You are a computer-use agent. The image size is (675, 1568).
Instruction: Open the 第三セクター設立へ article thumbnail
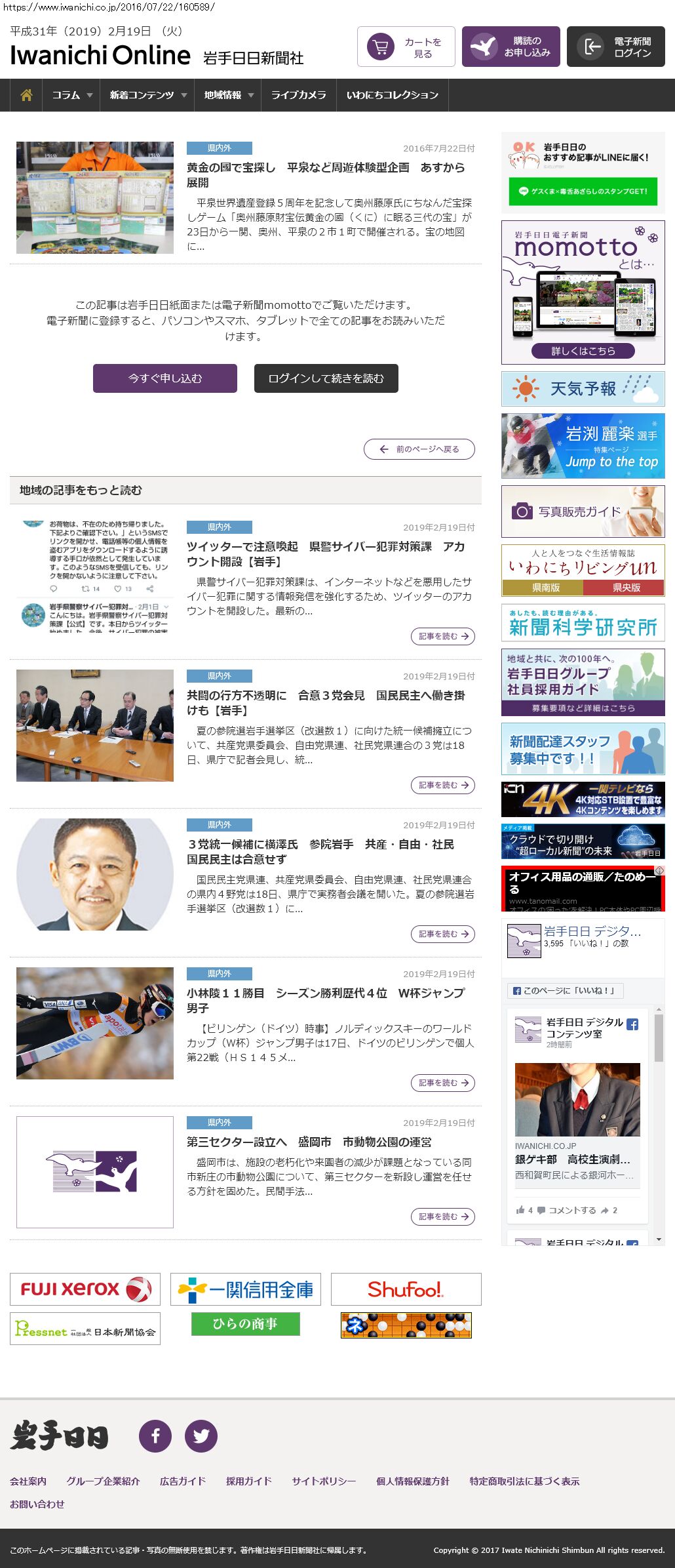95,1171
